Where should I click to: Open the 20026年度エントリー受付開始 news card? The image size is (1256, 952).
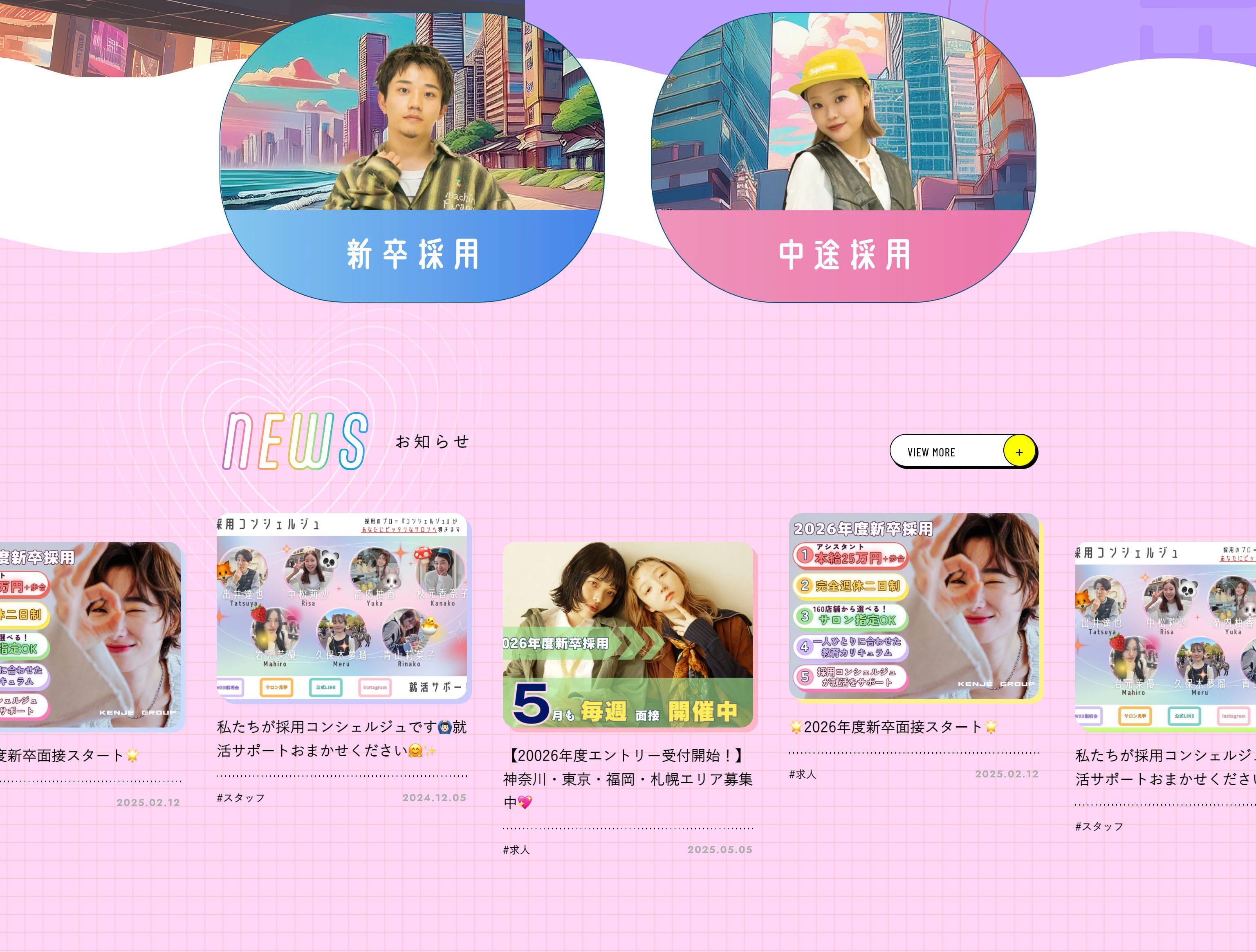(x=628, y=635)
